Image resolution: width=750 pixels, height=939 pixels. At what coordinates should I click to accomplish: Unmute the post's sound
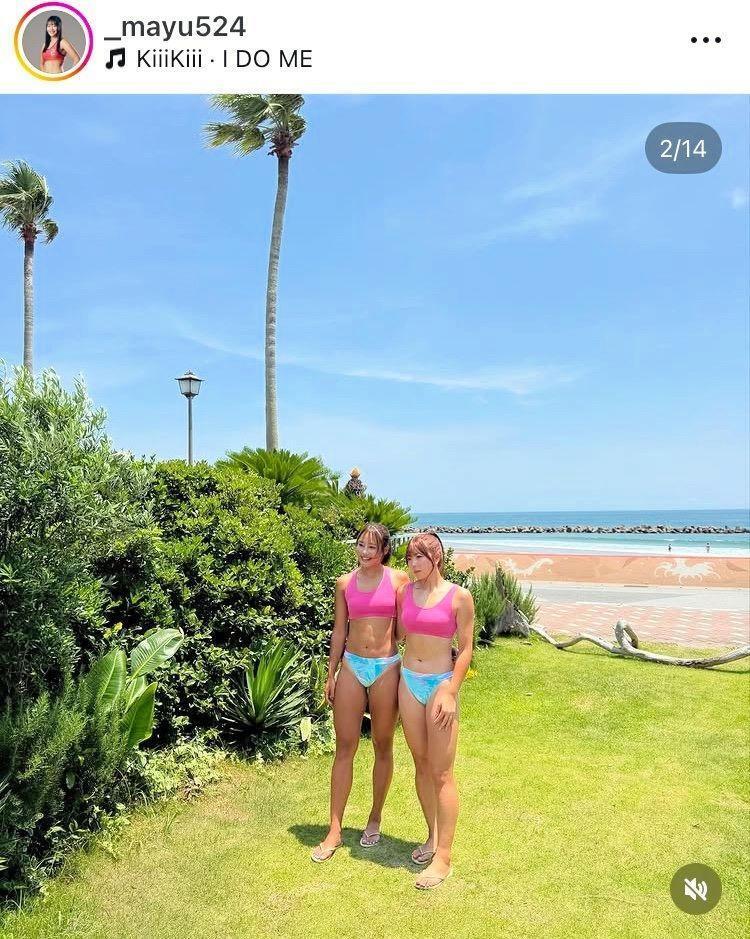695,888
